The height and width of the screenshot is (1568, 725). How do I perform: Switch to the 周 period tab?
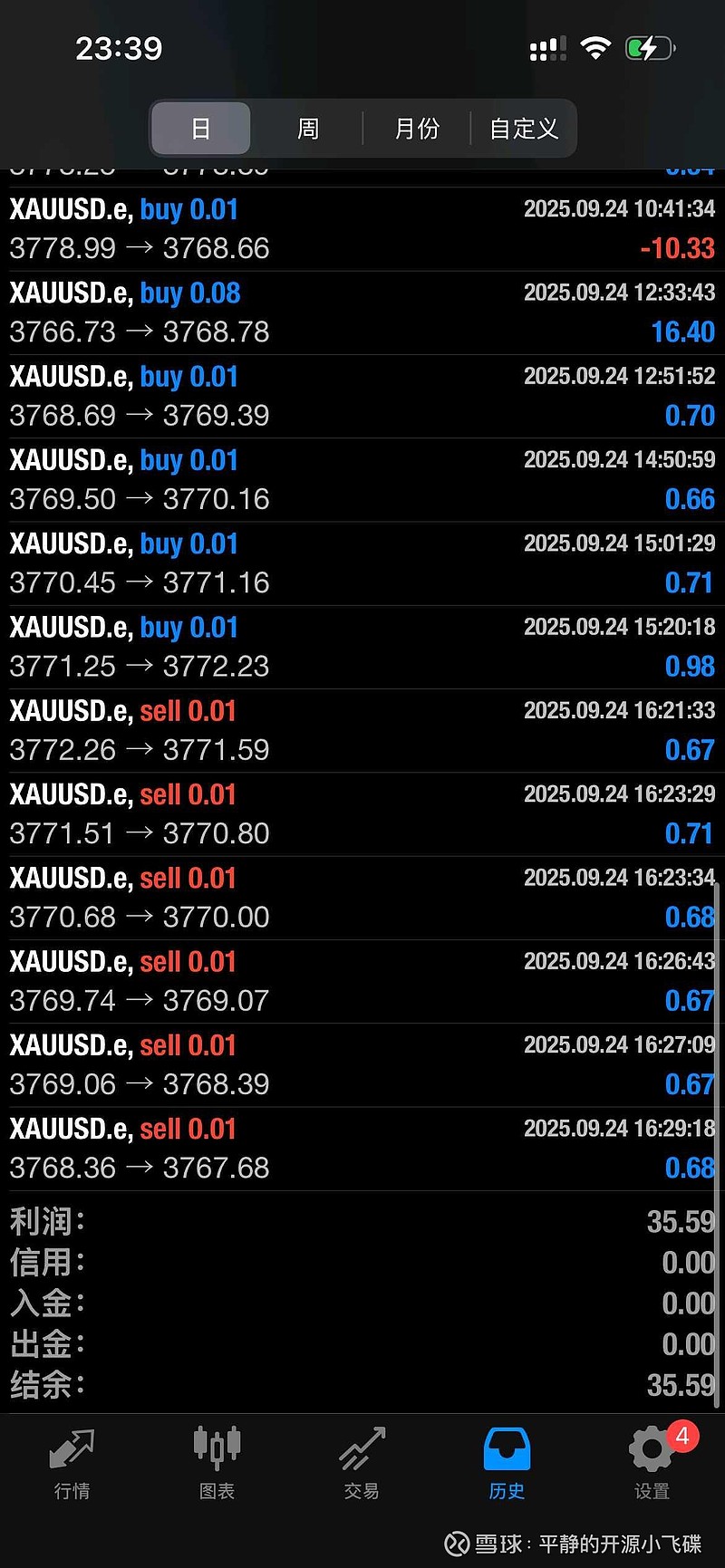(308, 129)
